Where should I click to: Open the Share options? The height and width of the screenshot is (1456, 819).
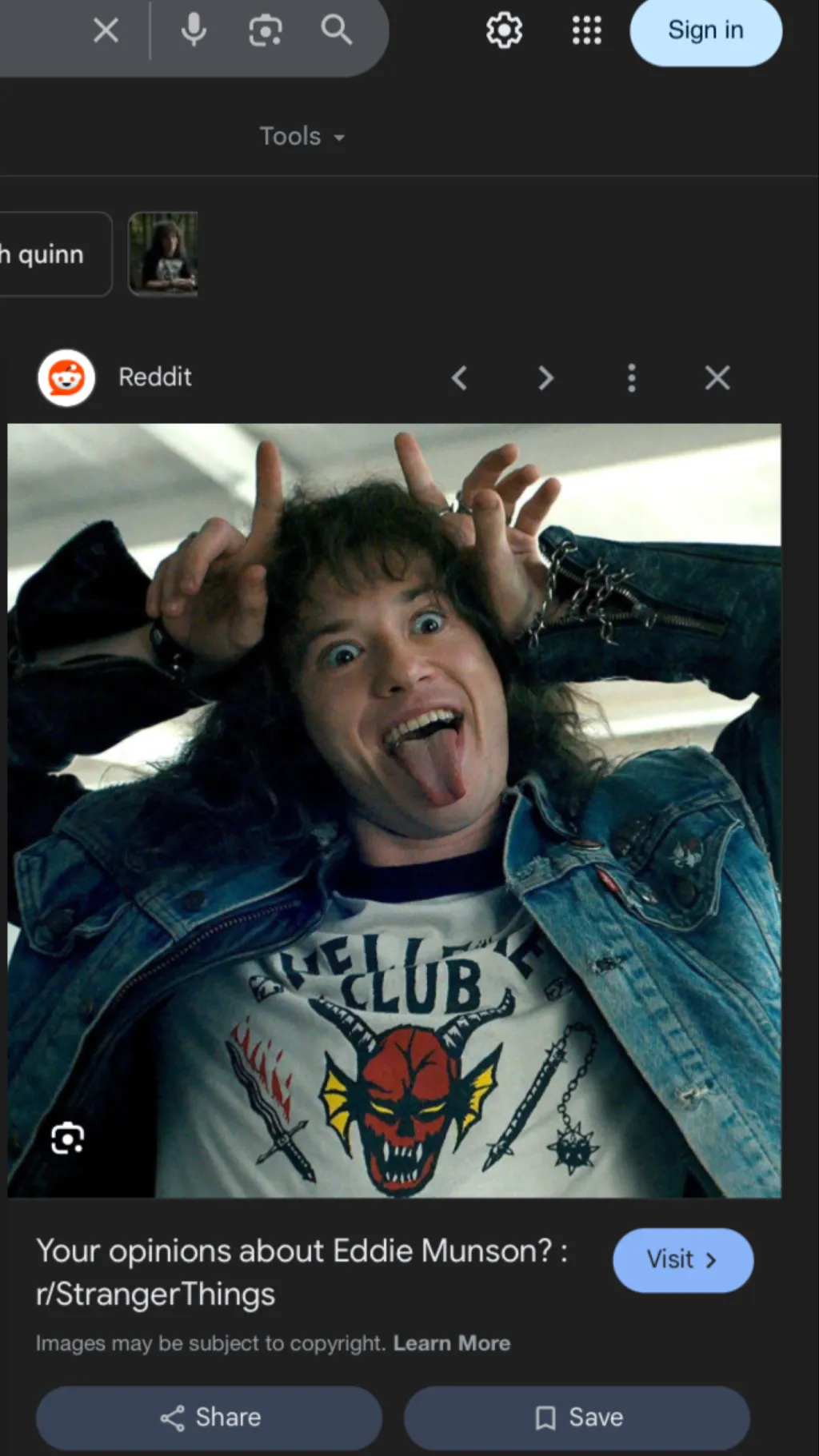tap(208, 1417)
